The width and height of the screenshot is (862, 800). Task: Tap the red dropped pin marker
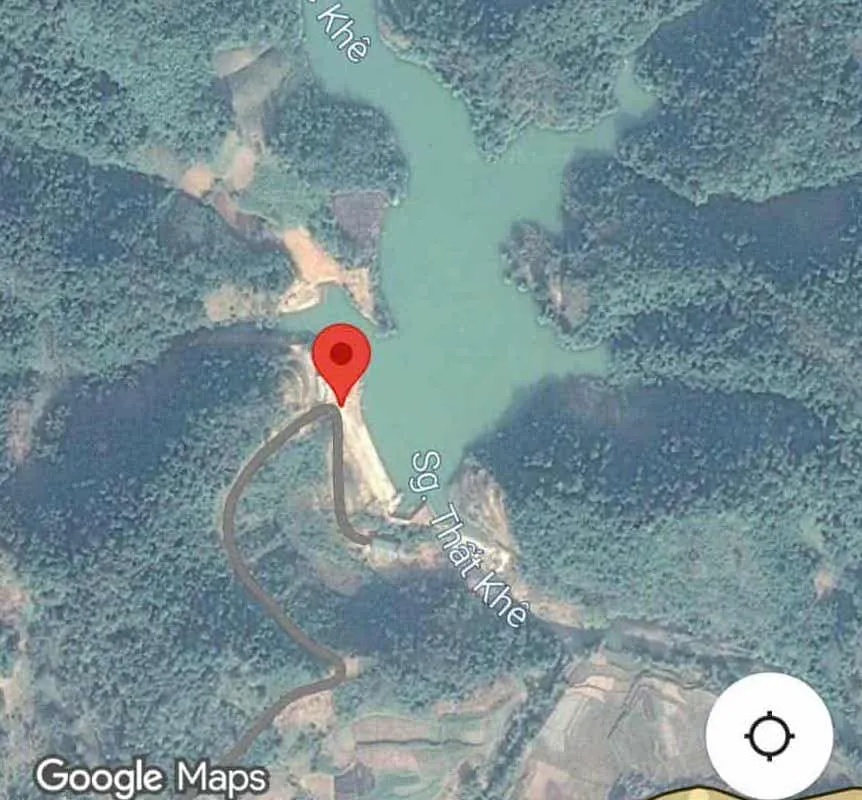[x=342, y=359]
